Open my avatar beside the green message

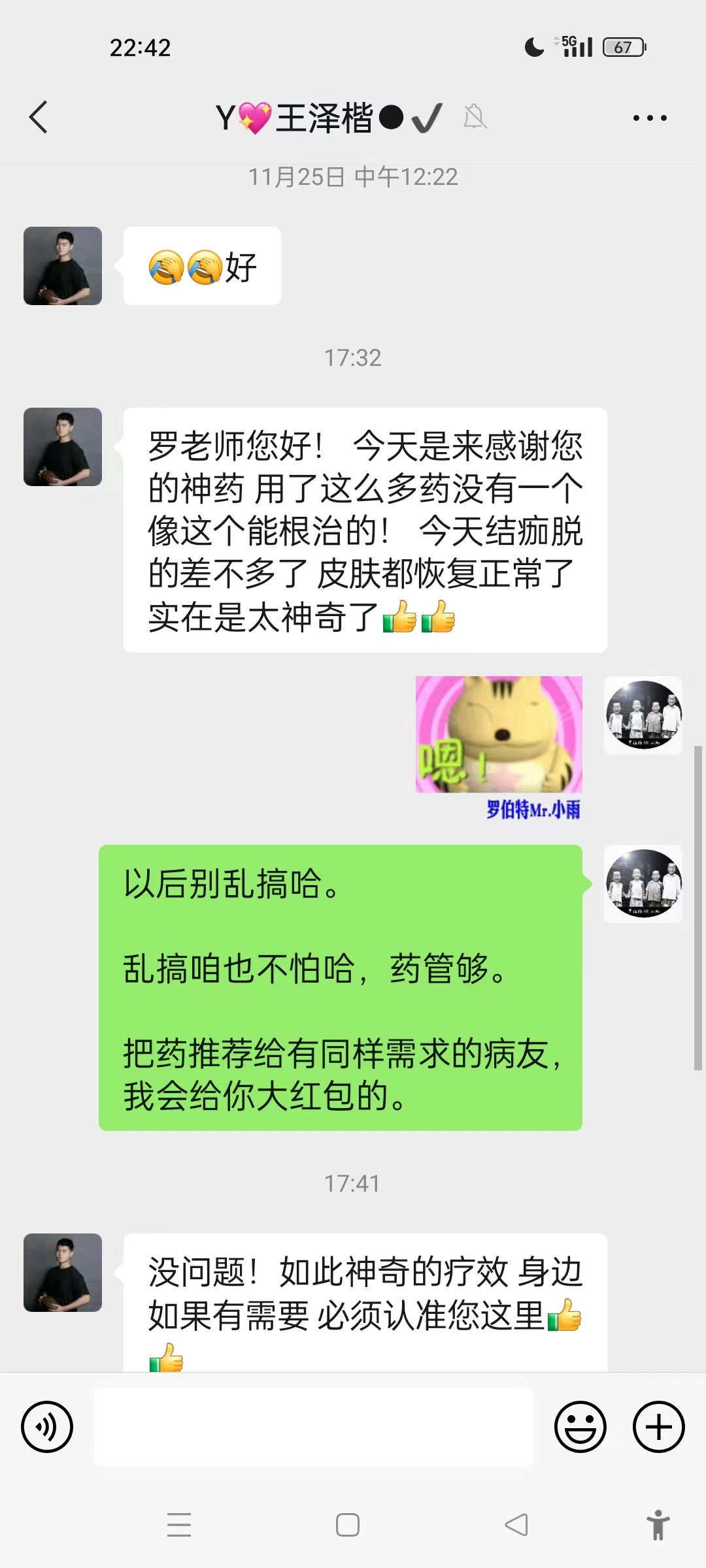[643, 883]
